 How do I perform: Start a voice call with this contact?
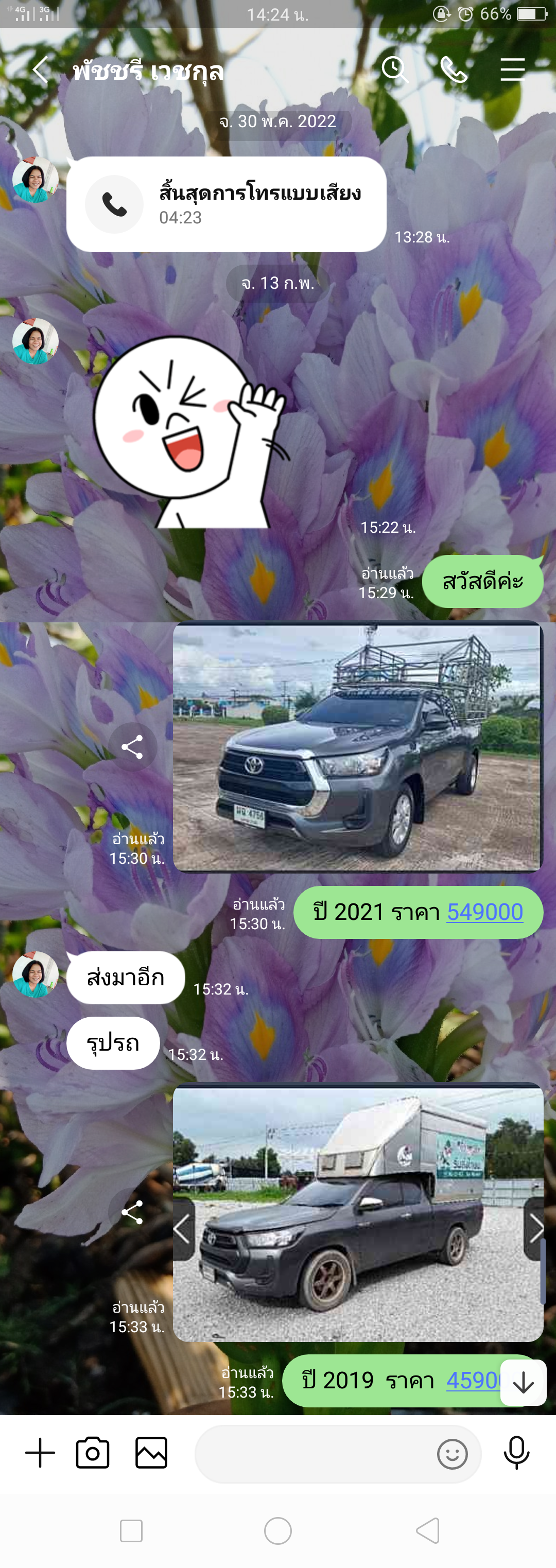[454, 70]
